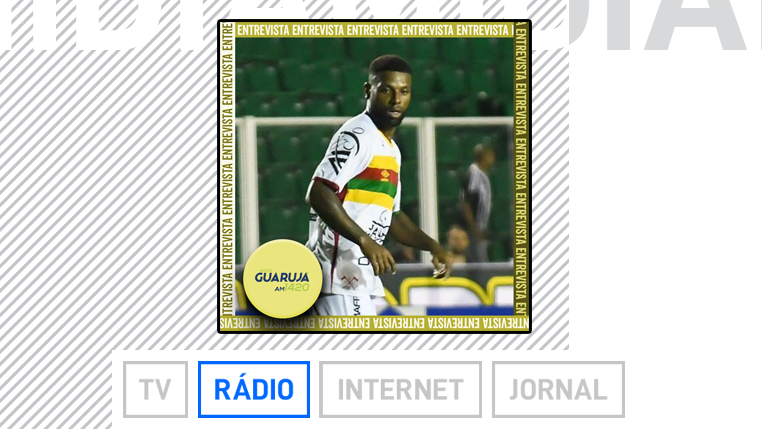Switch to the TV tab
This screenshot has height=429, width=762.
(x=155, y=389)
